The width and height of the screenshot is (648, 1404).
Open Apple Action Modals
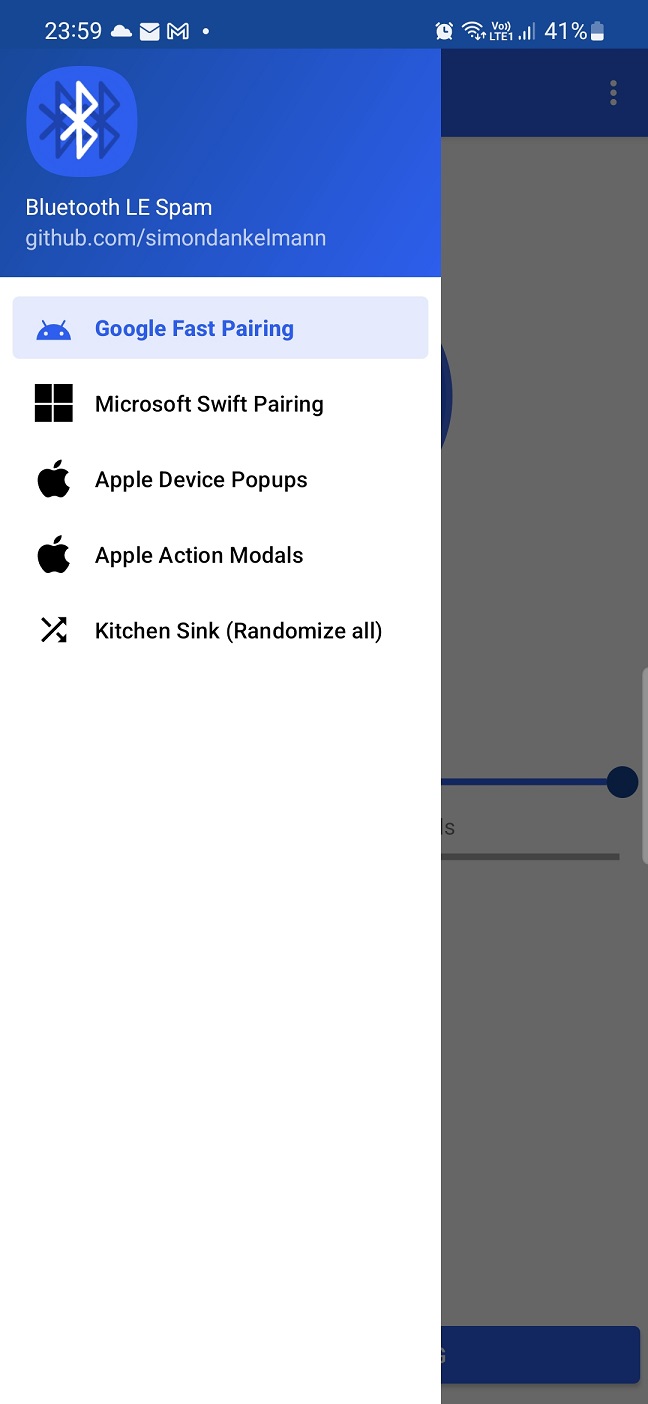[x=220, y=555]
